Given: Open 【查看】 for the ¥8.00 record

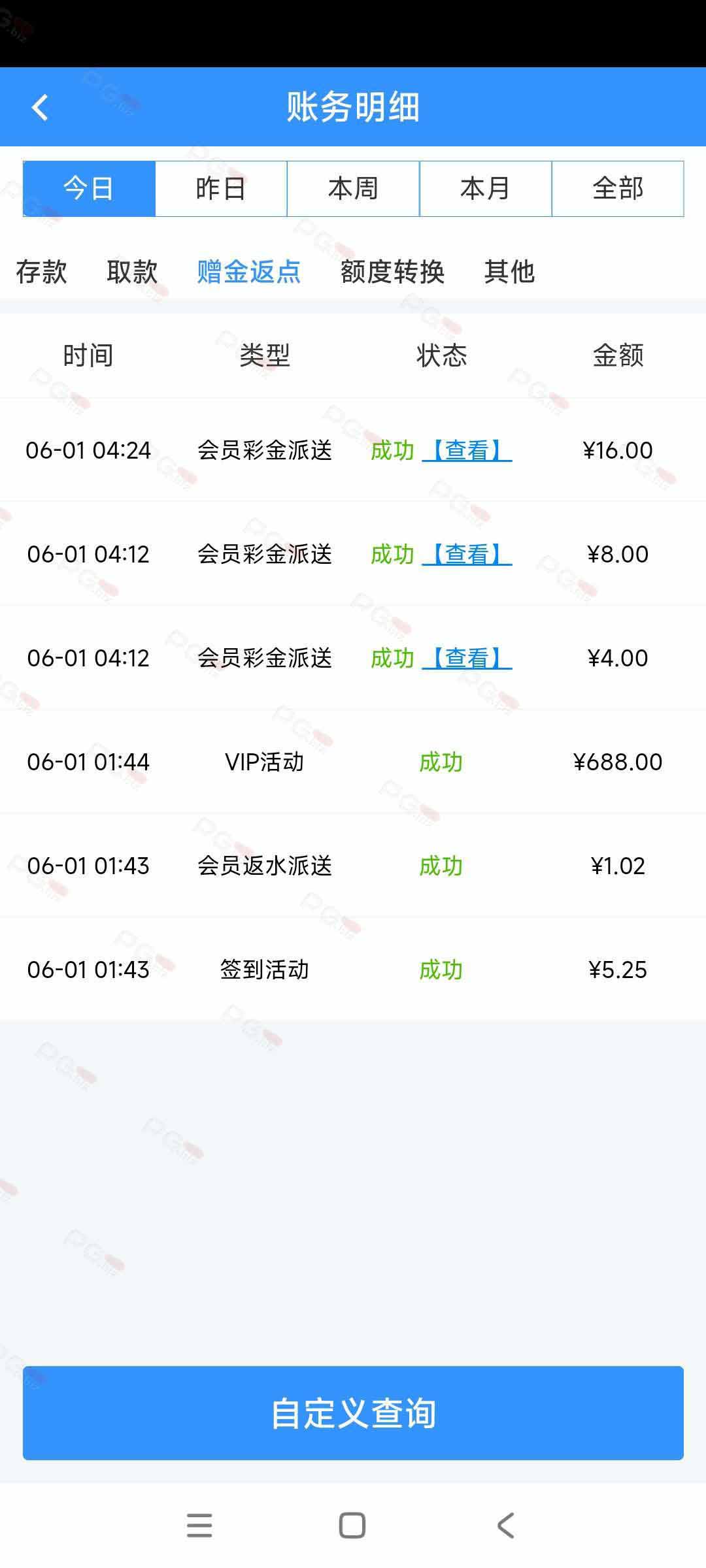Looking at the screenshot, I should 467,554.
